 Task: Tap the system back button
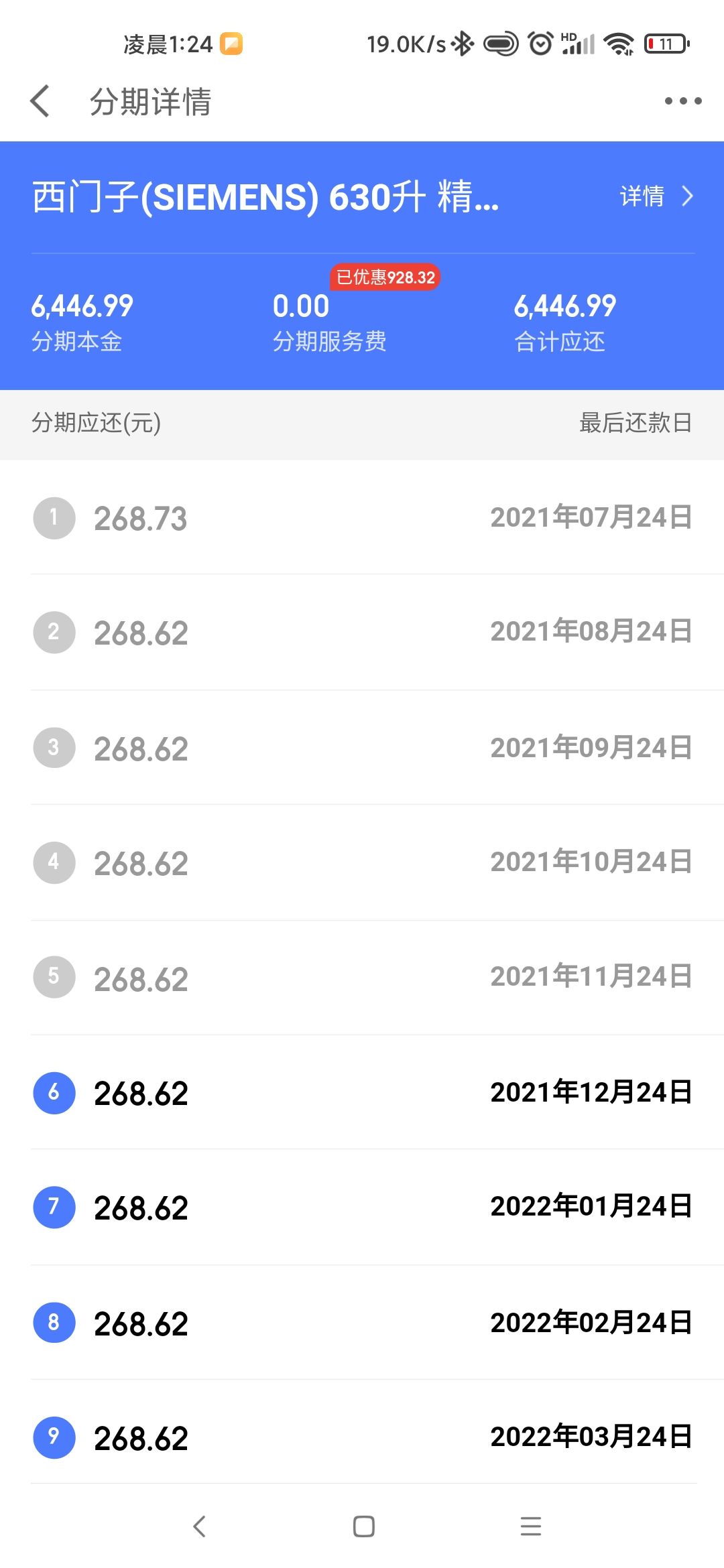[199, 1526]
